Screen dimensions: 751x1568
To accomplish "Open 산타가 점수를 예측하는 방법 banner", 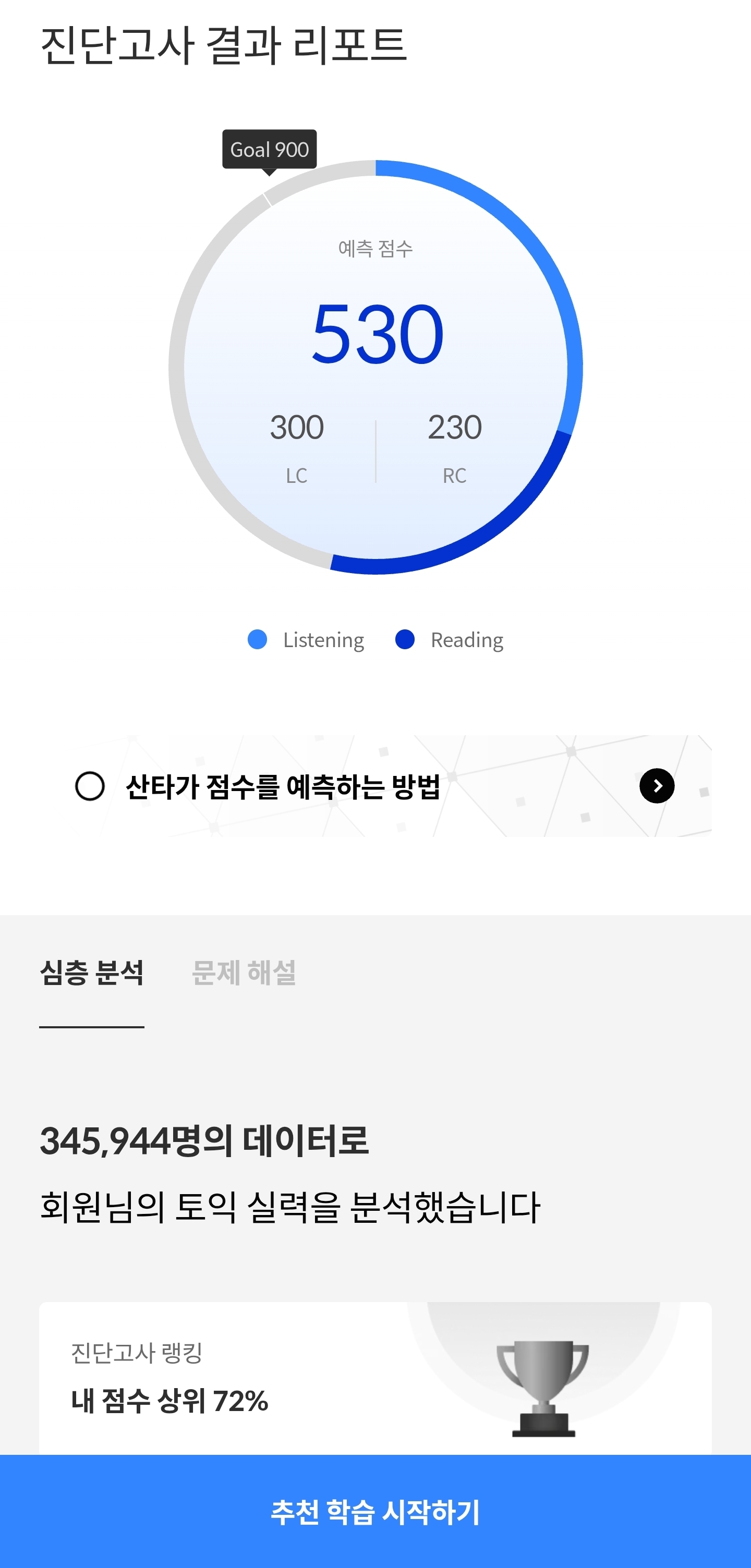I will click(375, 786).
